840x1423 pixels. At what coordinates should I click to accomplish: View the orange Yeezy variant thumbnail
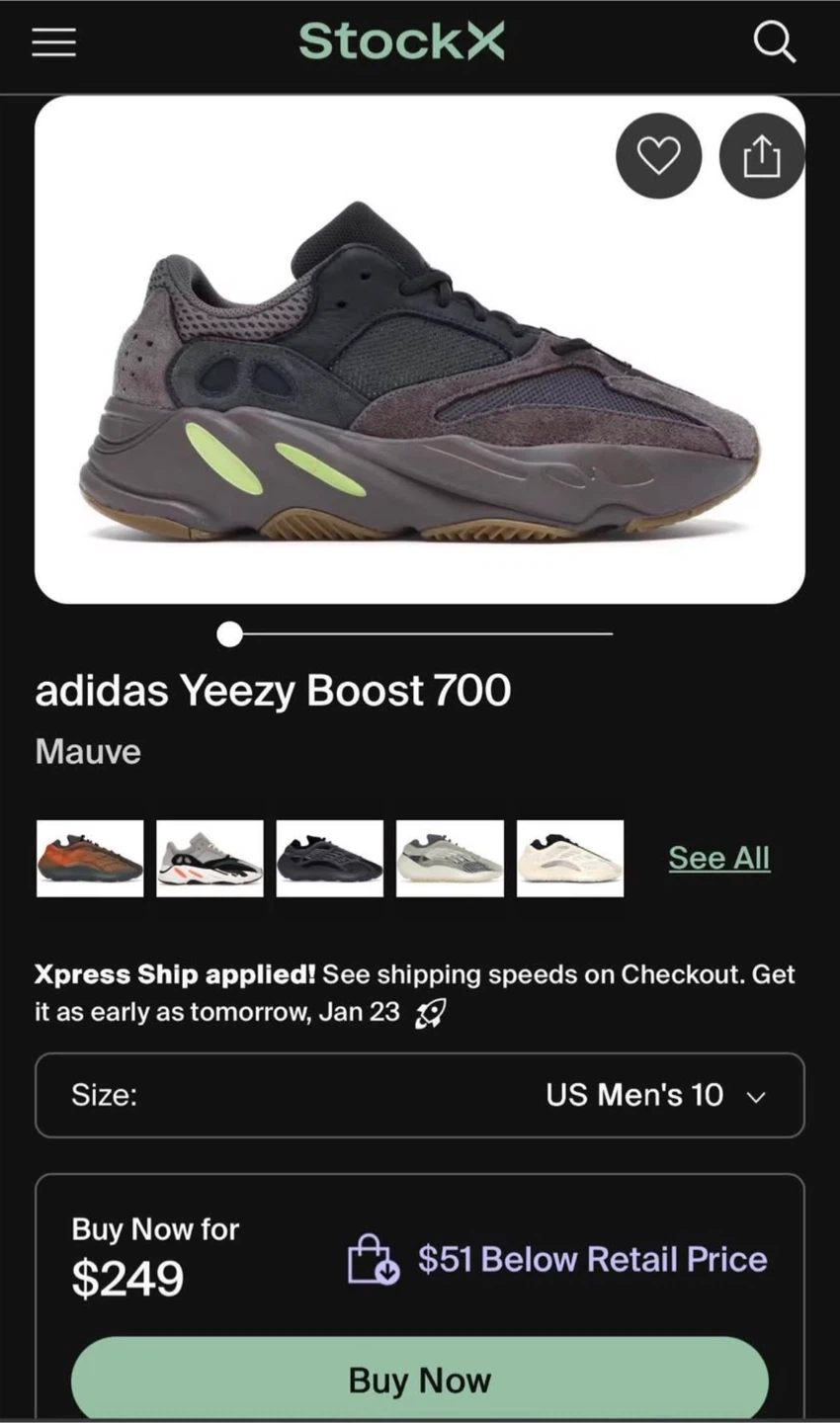[90, 858]
